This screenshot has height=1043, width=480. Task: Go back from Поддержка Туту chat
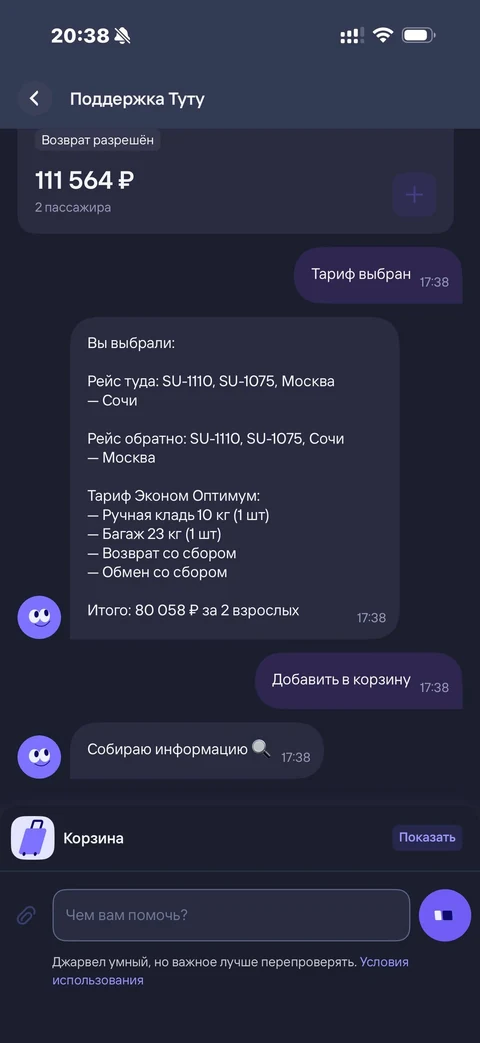[35, 99]
